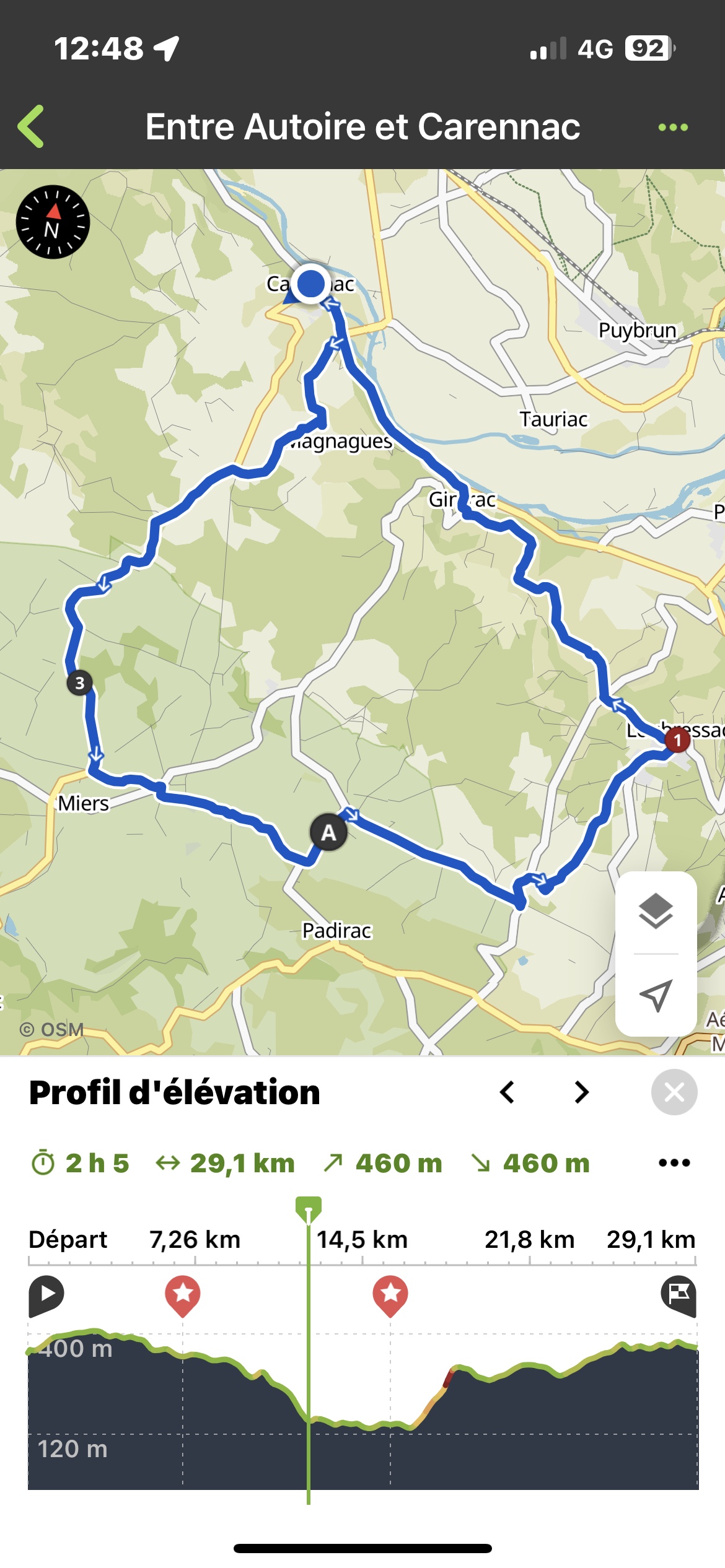Go back using the green arrow

pos(31,126)
